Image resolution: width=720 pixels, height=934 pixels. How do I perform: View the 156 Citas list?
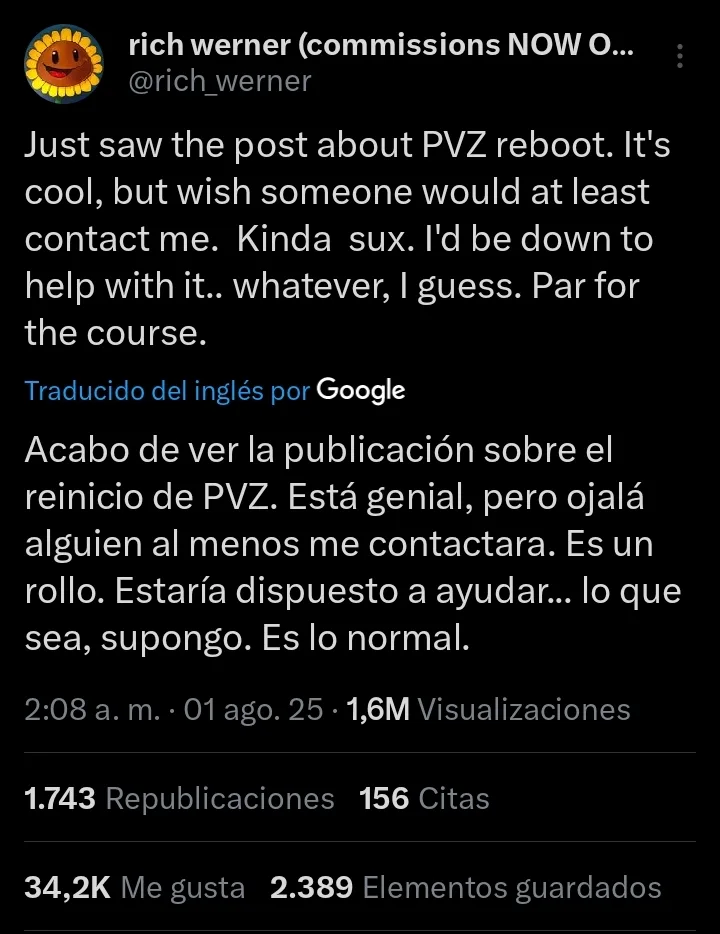[x=424, y=798]
